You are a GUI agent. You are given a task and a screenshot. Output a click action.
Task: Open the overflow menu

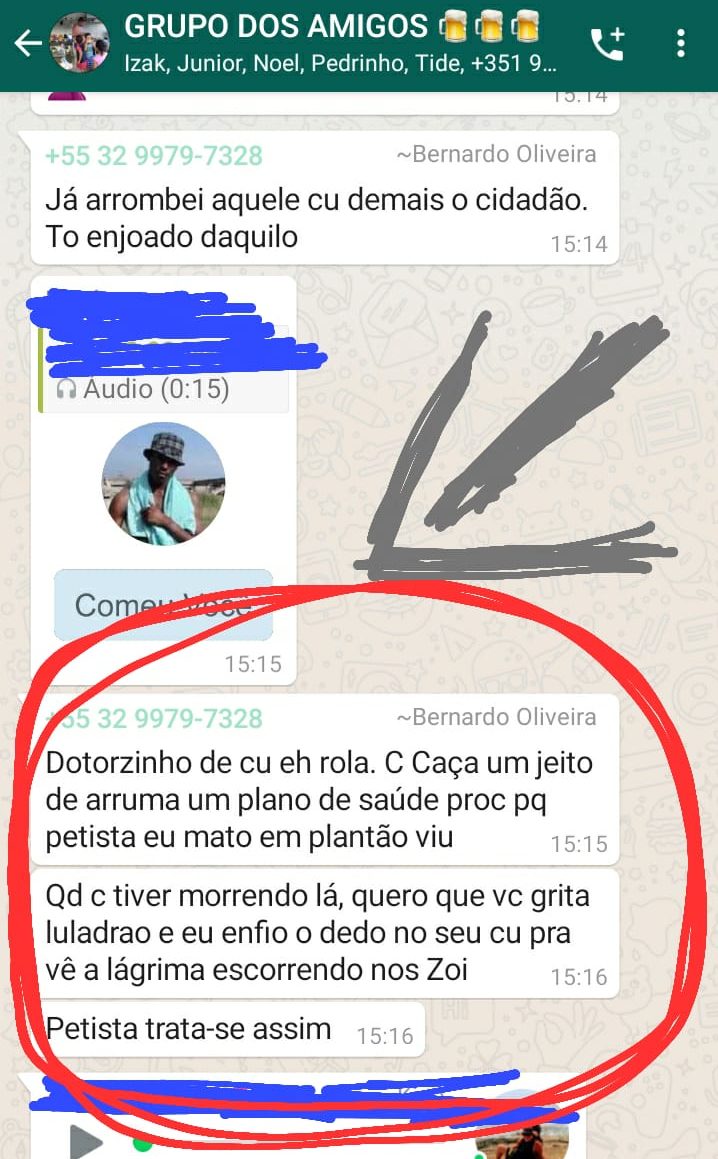click(x=681, y=43)
